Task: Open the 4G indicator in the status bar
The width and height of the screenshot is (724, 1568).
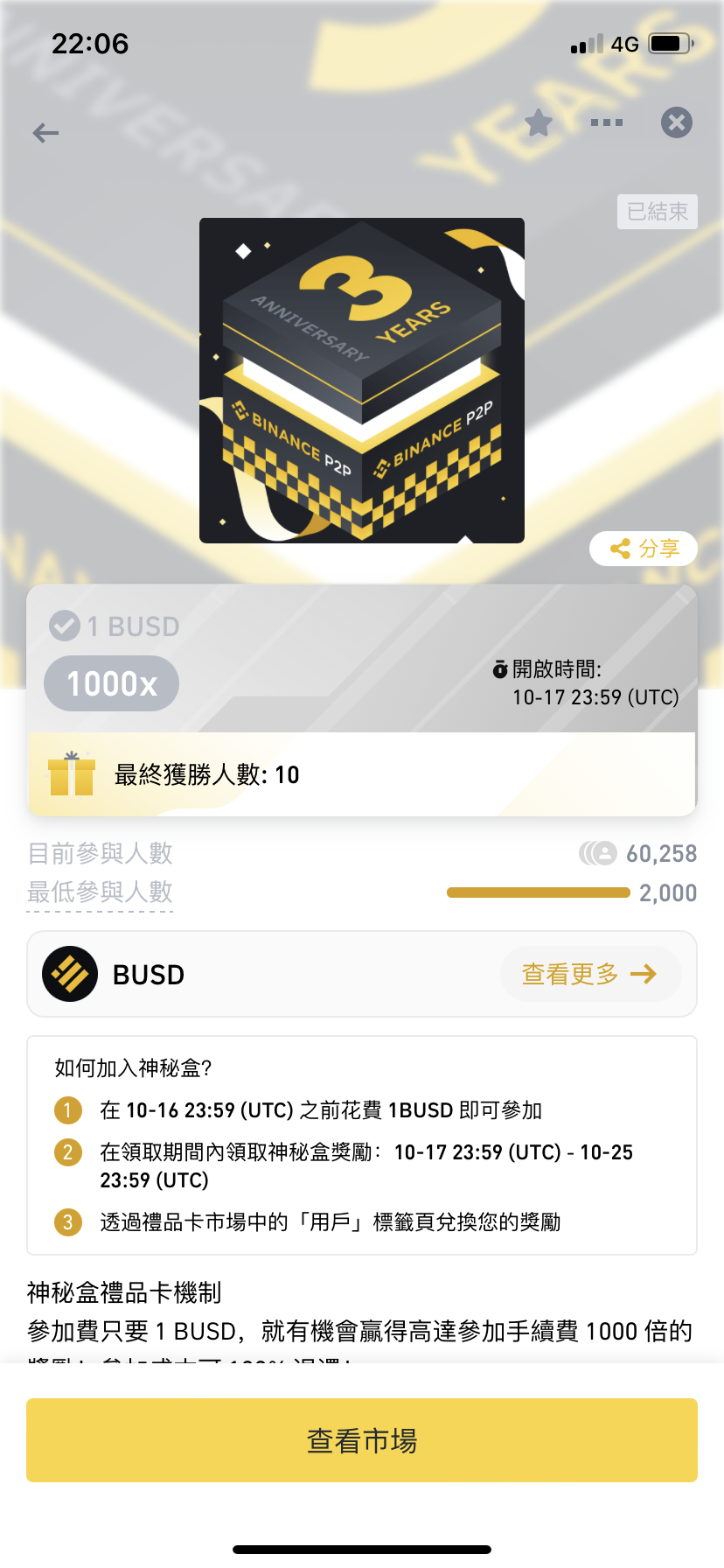Action: (623, 42)
